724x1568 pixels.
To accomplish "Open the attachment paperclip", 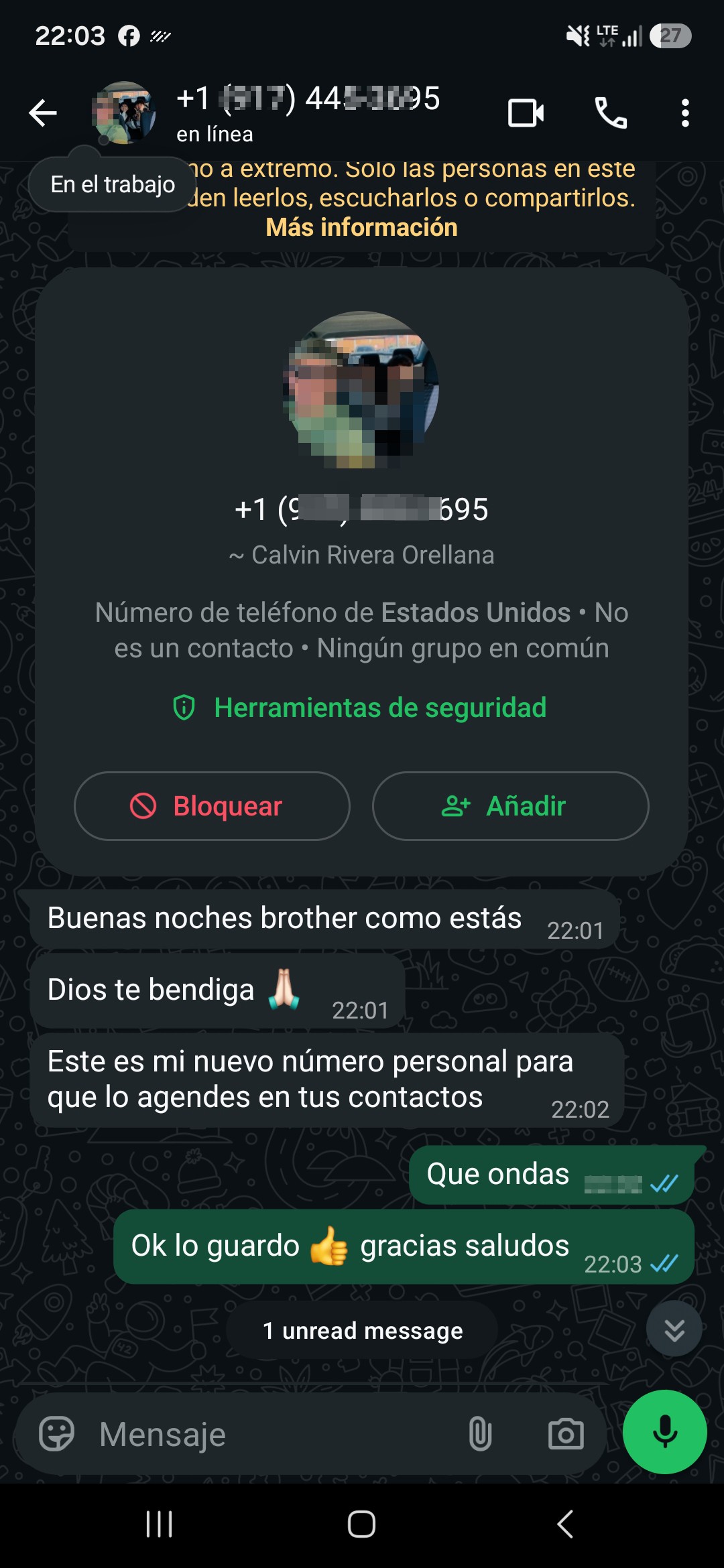I will point(480,1434).
